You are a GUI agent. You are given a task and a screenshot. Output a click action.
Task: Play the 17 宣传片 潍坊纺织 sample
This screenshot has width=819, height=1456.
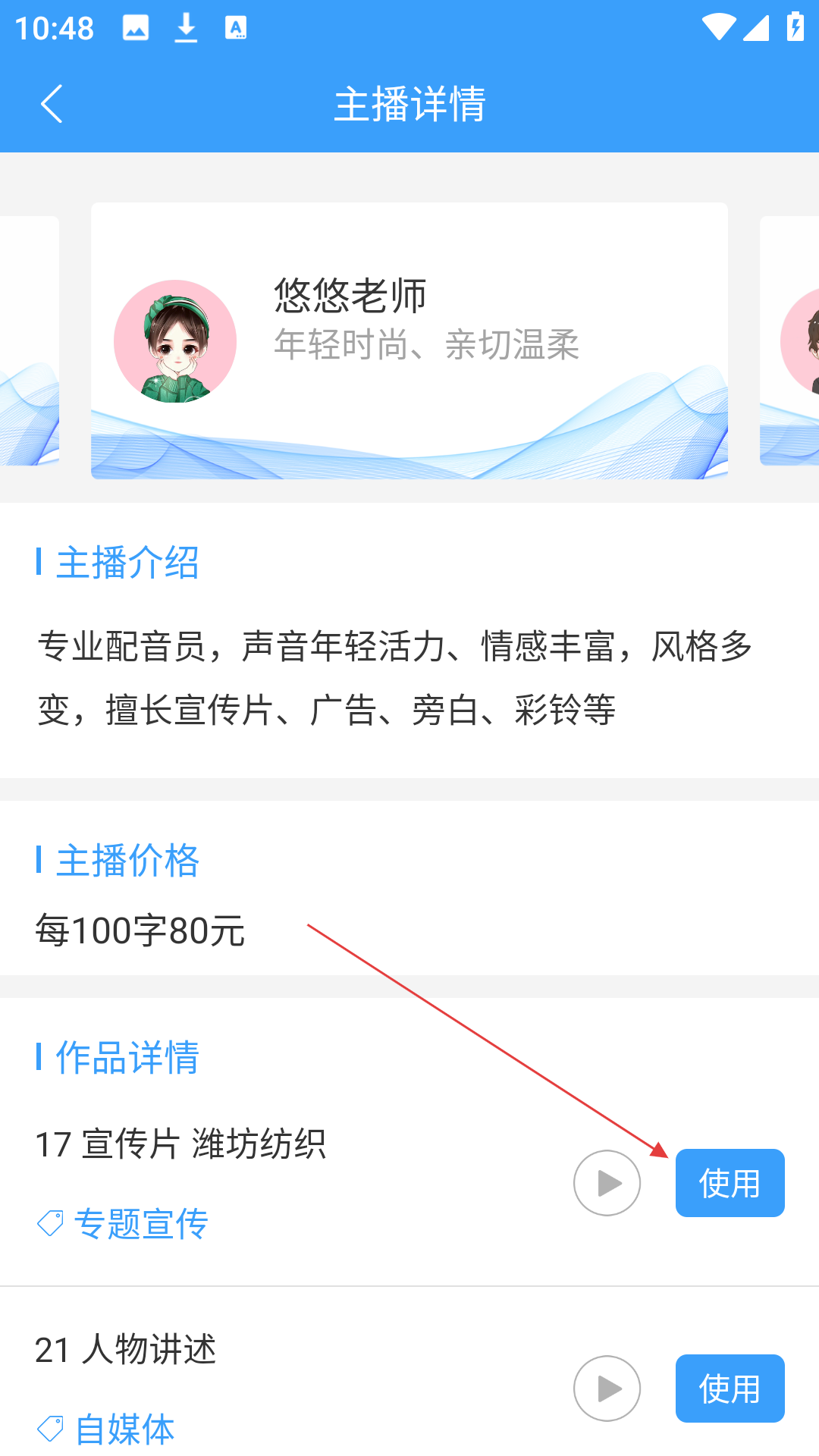pyautogui.click(x=607, y=1183)
